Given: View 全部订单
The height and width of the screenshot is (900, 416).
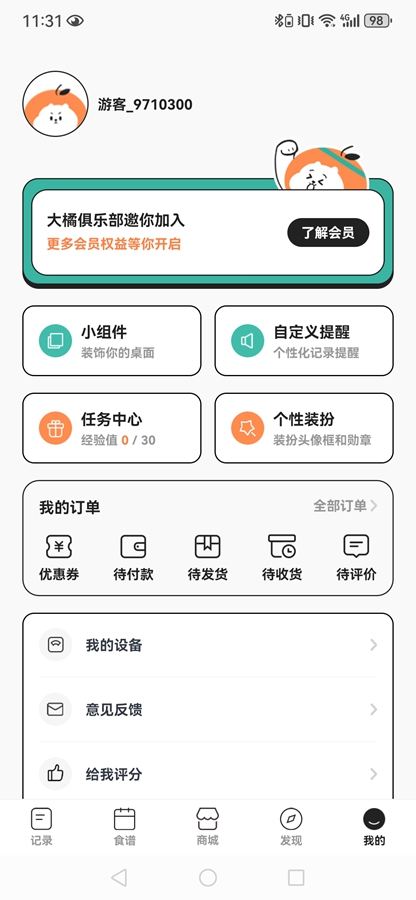Looking at the screenshot, I should (345, 506).
